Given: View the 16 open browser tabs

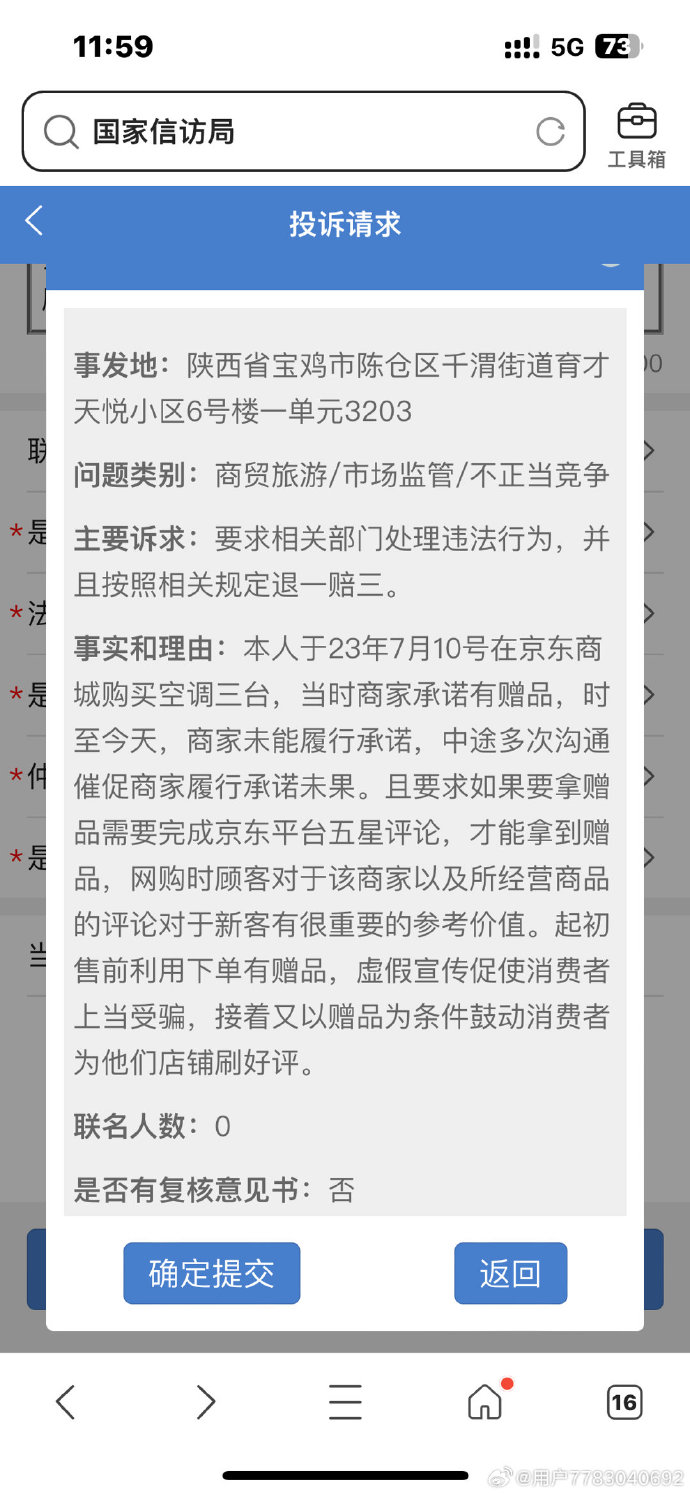Looking at the screenshot, I should (x=623, y=1402).
